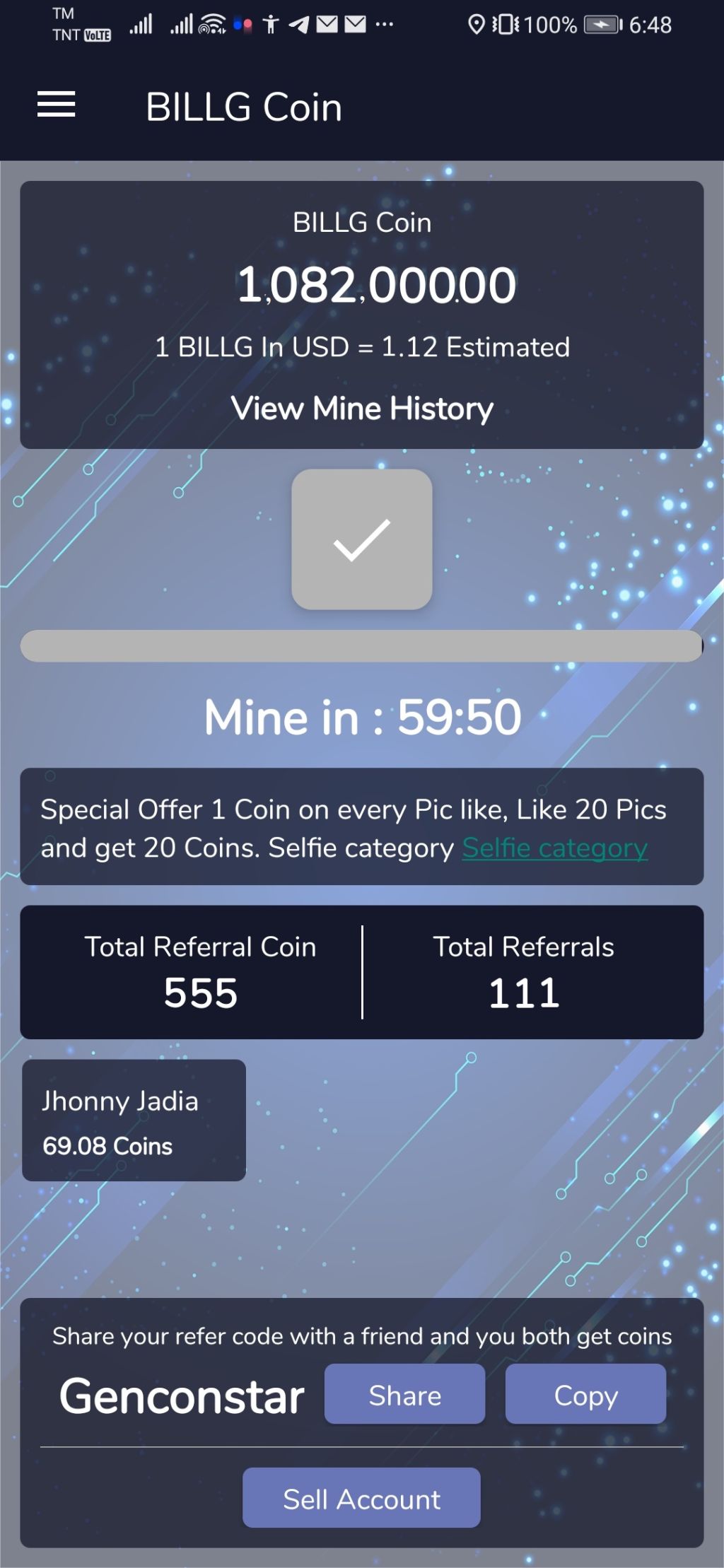Open Jhonny Jadia's referral card
Screen dimensions: 724x1568
pyautogui.click(x=134, y=1120)
